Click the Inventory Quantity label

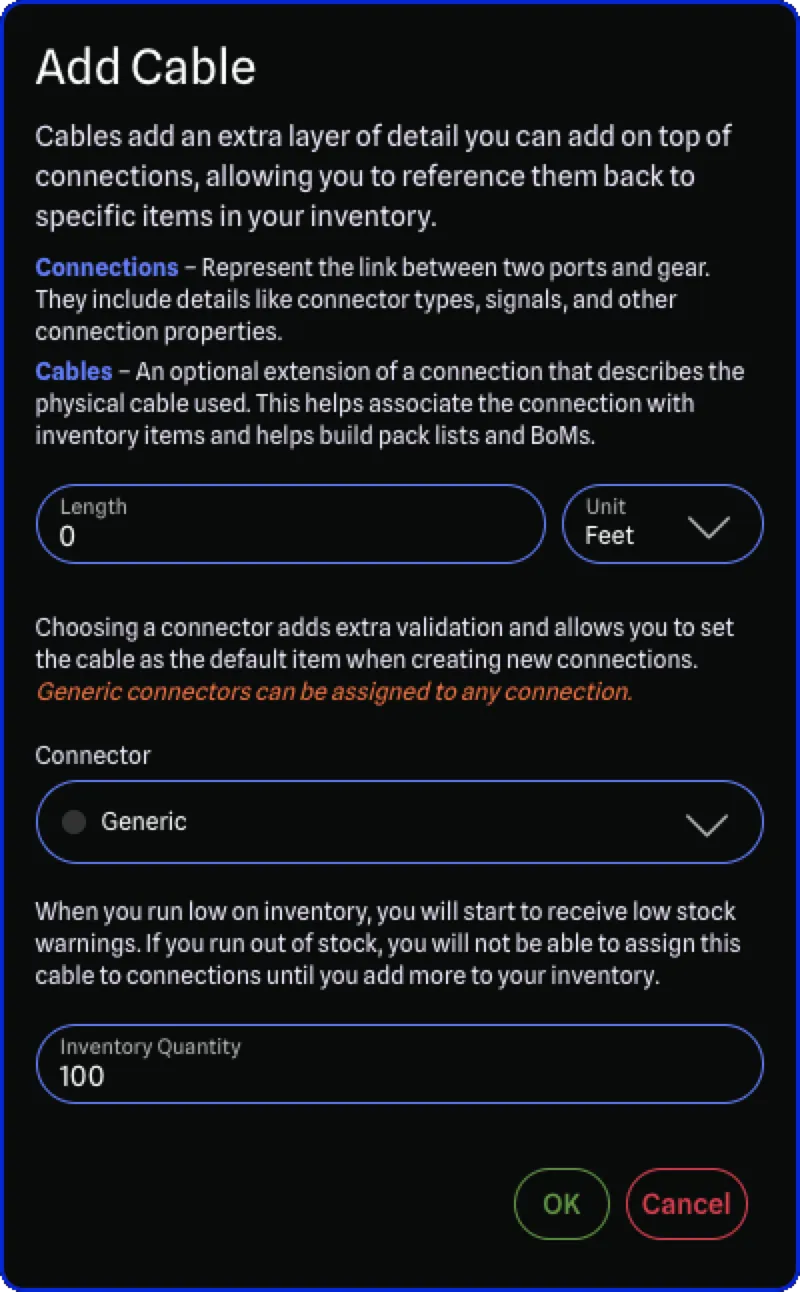150,1047
